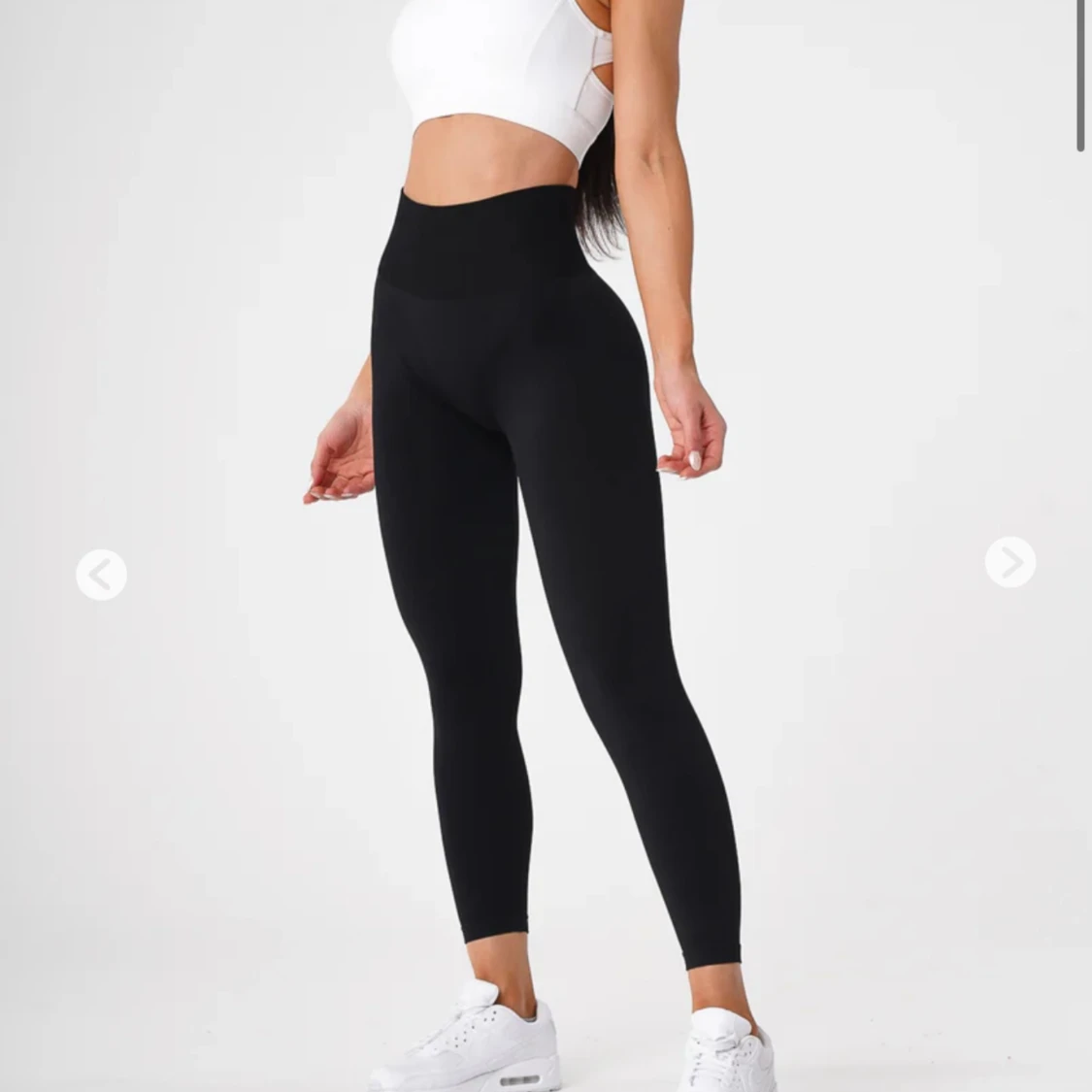Viewport: 1092px width, 1092px height.
Task: Go to the previous product photo
Action: coord(101,575)
